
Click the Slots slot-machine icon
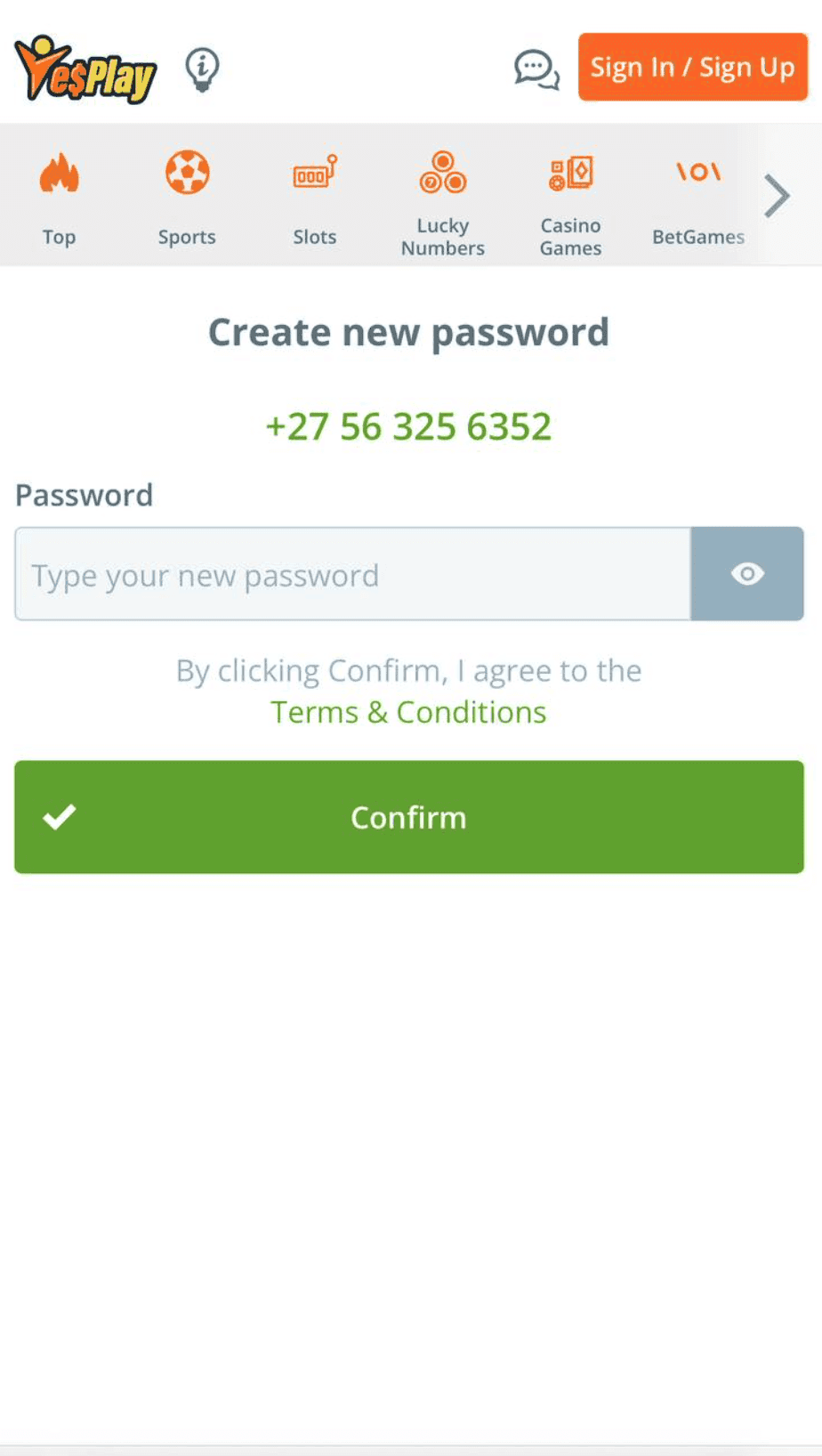click(x=314, y=172)
